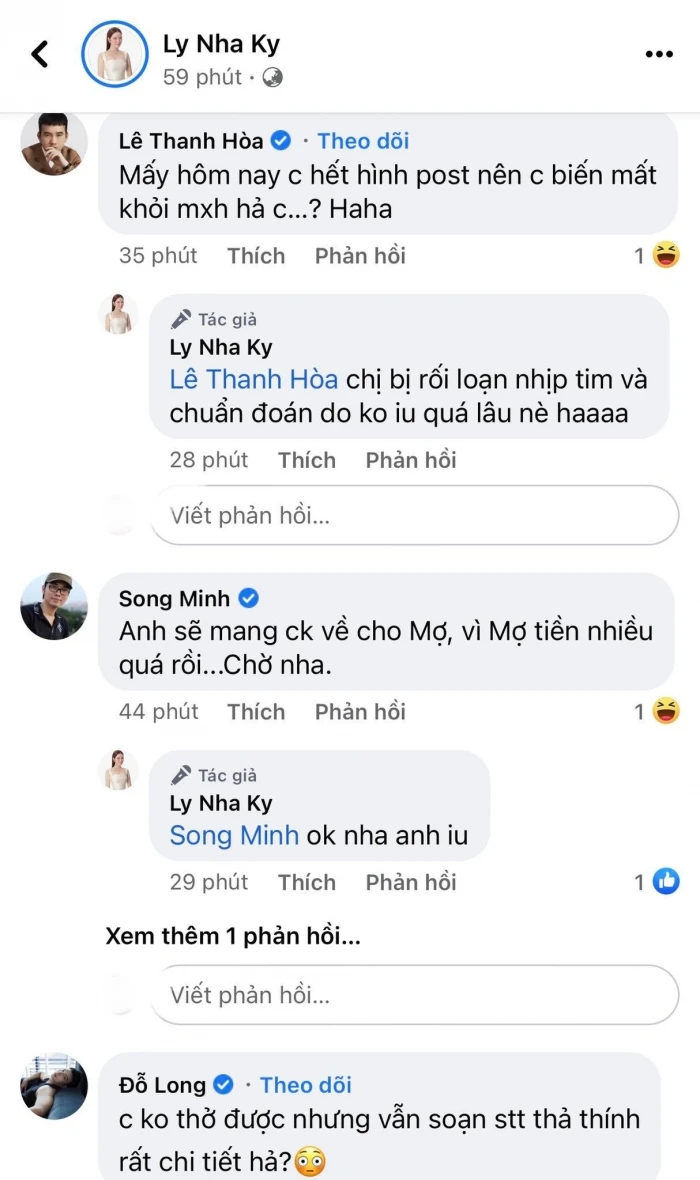View Lê Thanh Hòa's profile avatar
The width and height of the screenshot is (700, 1180).
point(54,141)
